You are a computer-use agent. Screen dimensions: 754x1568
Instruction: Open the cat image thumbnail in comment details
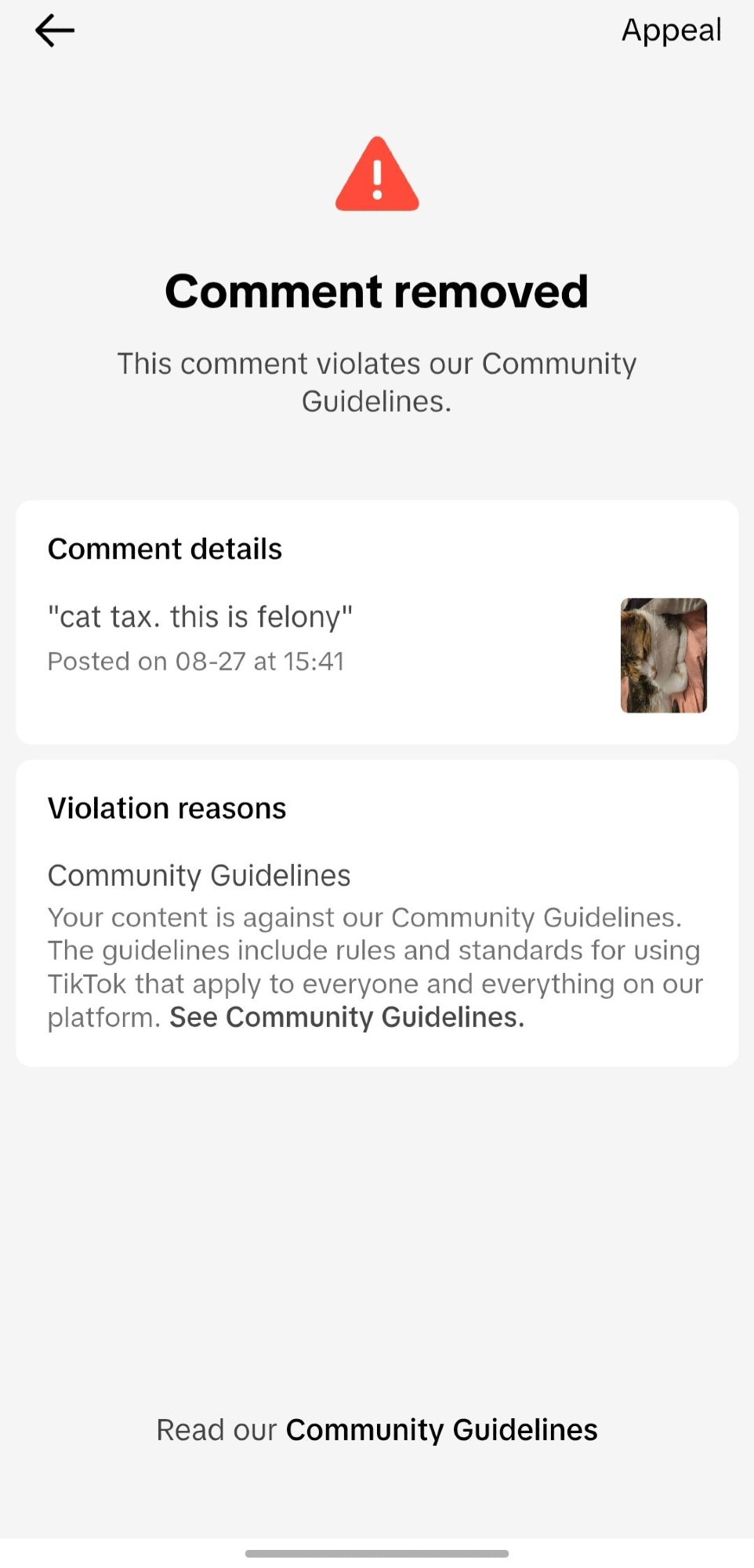click(663, 655)
